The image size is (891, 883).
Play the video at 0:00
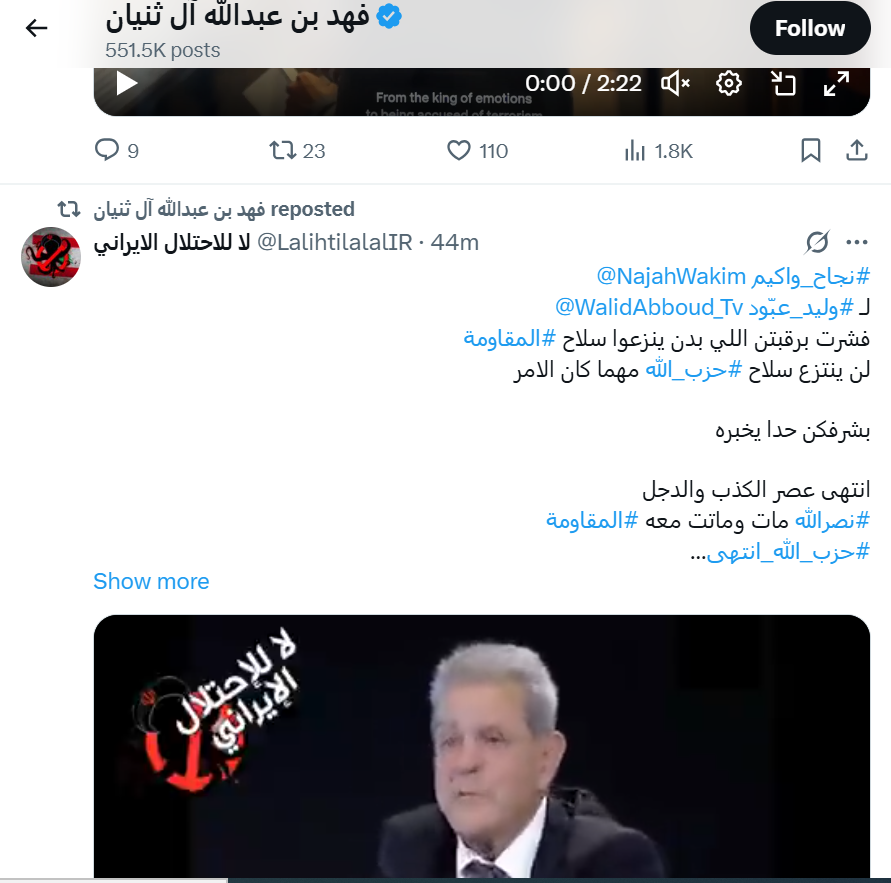(127, 84)
